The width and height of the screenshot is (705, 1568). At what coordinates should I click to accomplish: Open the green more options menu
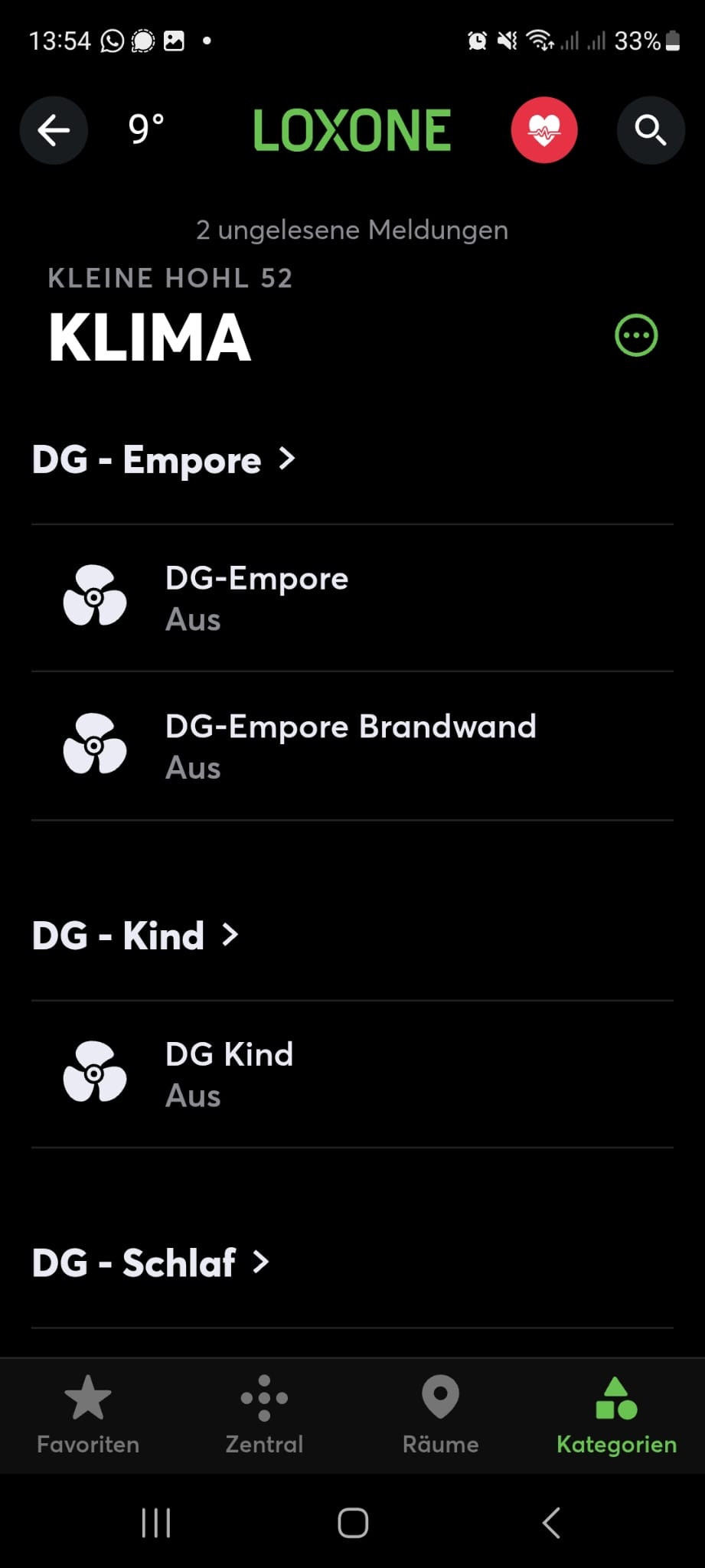[x=635, y=335]
